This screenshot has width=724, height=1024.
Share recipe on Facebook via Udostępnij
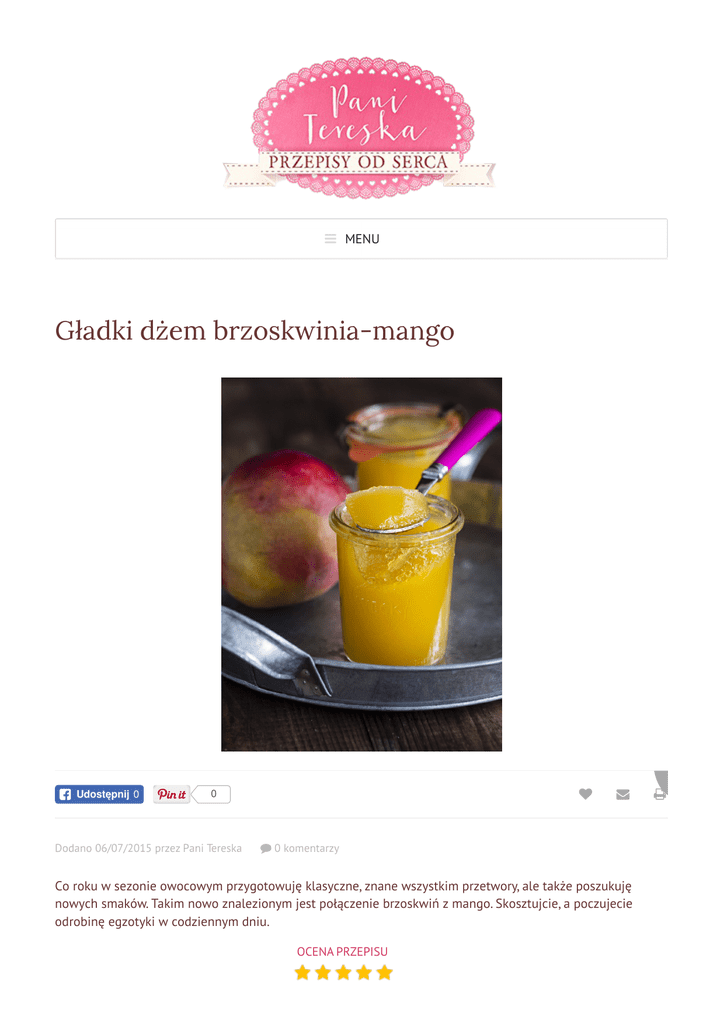coord(99,795)
